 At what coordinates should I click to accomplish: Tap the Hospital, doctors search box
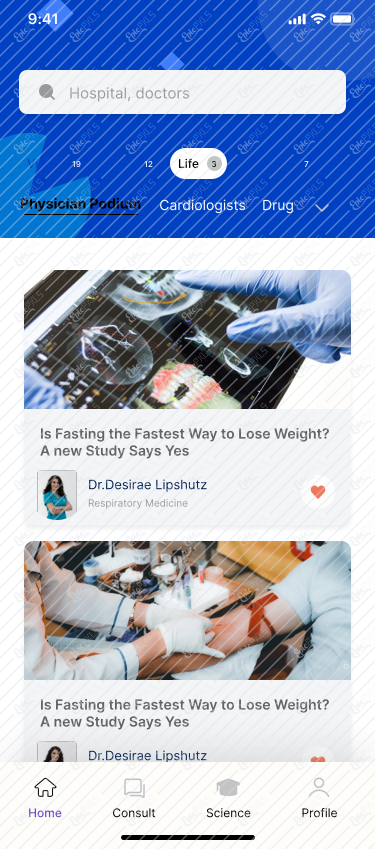tap(182, 92)
